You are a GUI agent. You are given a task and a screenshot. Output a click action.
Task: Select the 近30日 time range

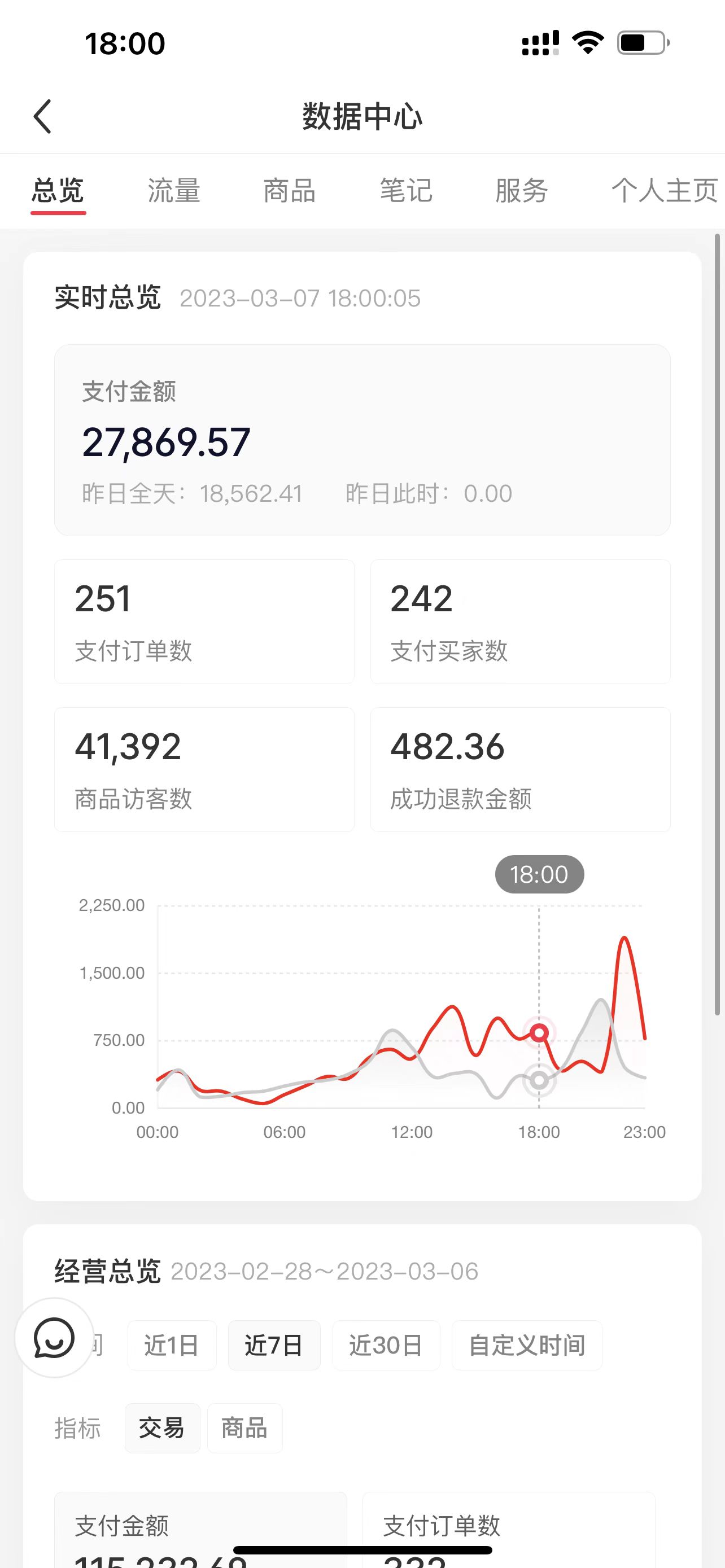tap(386, 1345)
